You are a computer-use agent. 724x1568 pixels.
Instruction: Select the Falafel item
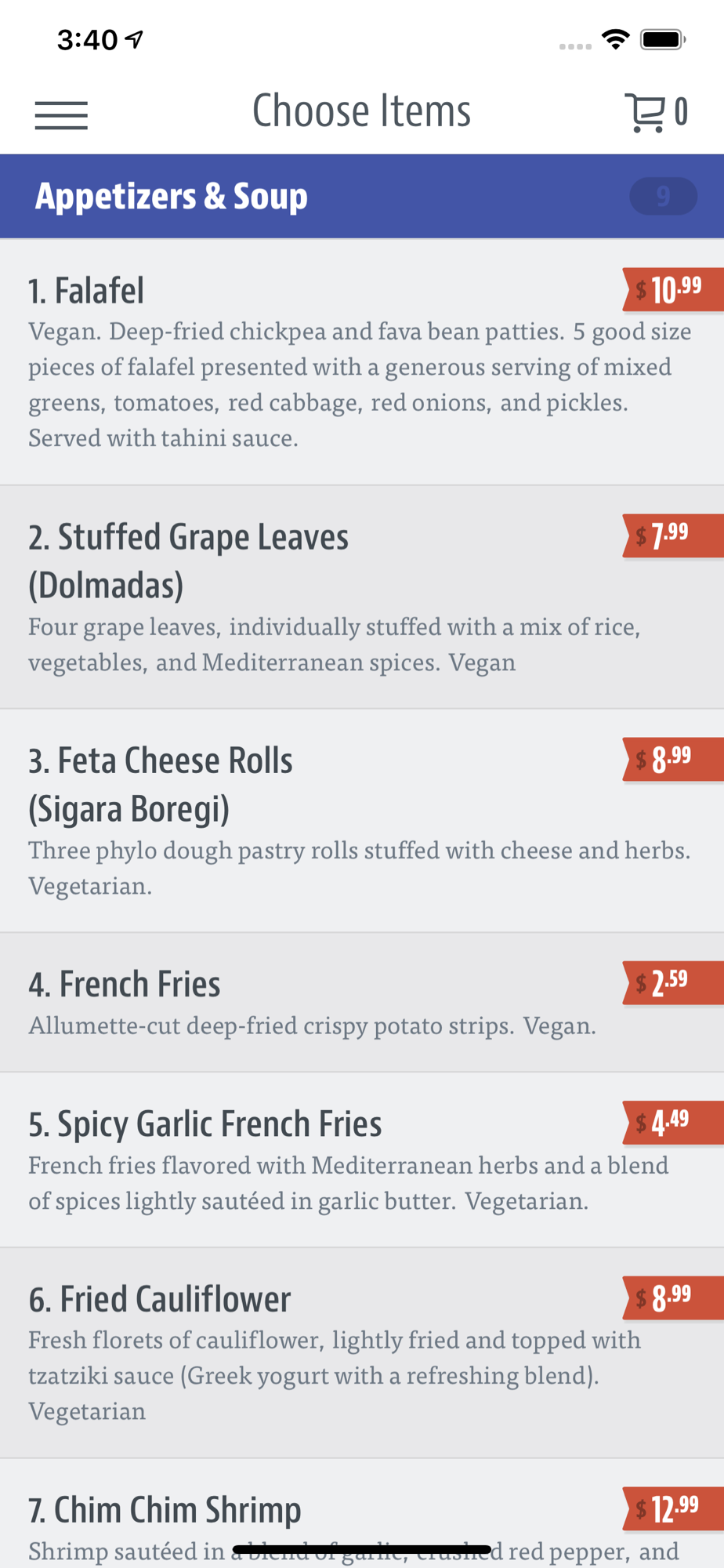[x=362, y=361]
